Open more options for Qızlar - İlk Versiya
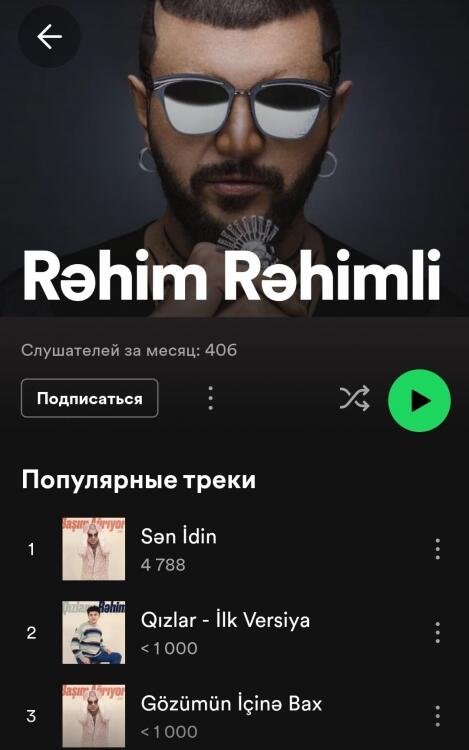The image size is (469, 750). click(x=437, y=632)
